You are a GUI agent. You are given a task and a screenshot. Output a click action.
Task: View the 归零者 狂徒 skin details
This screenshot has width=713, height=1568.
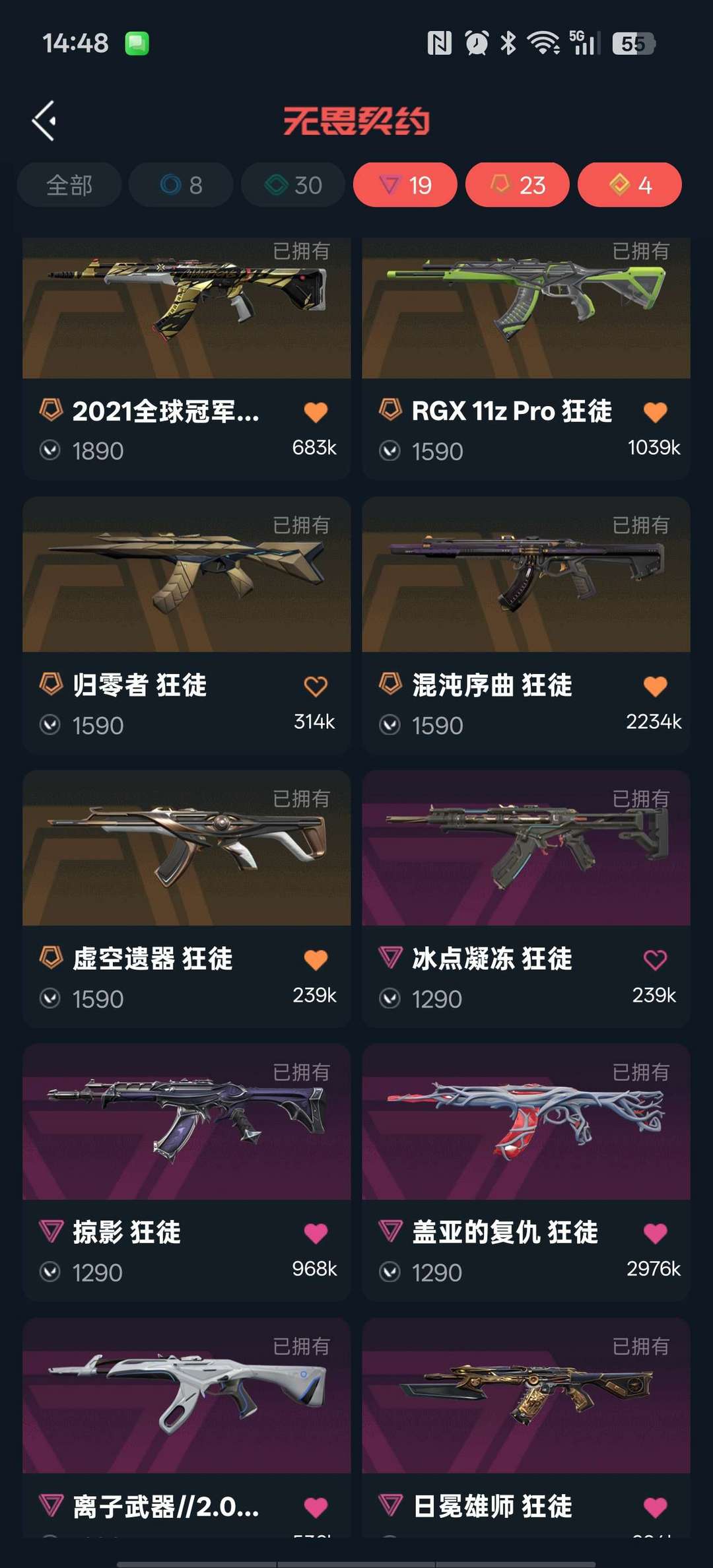click(187, 625)
